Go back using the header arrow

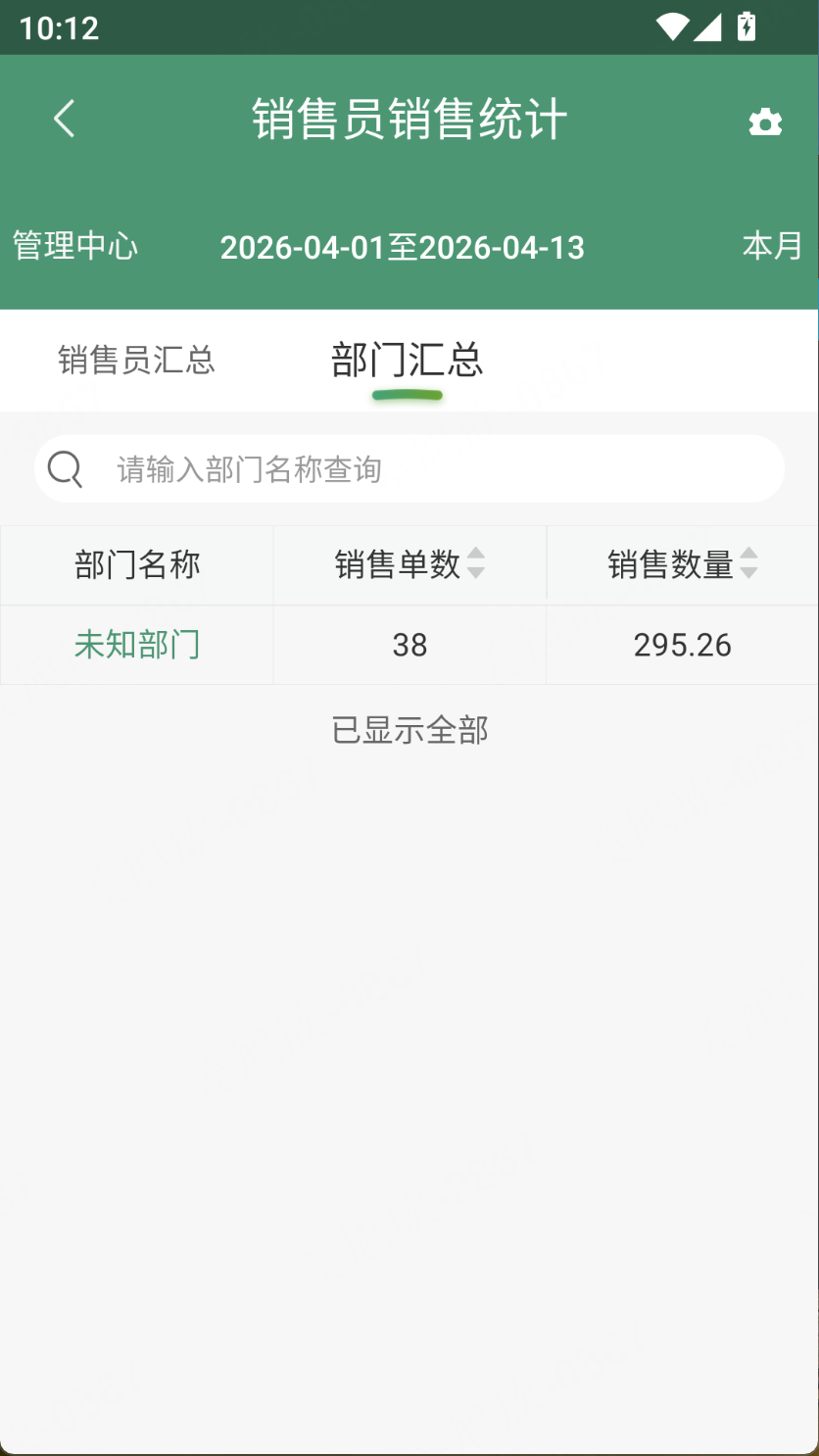coord(65,120)
